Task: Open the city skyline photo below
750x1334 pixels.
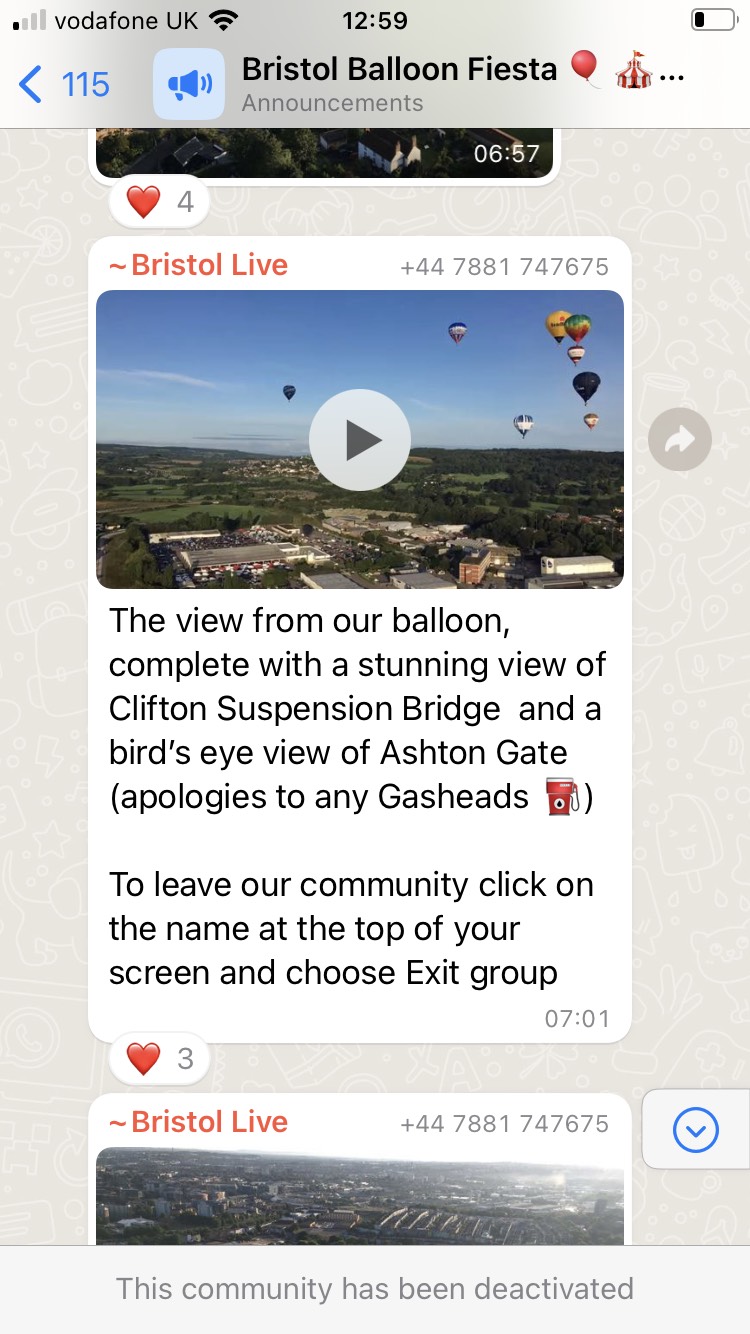Action: click(360, 1195)
